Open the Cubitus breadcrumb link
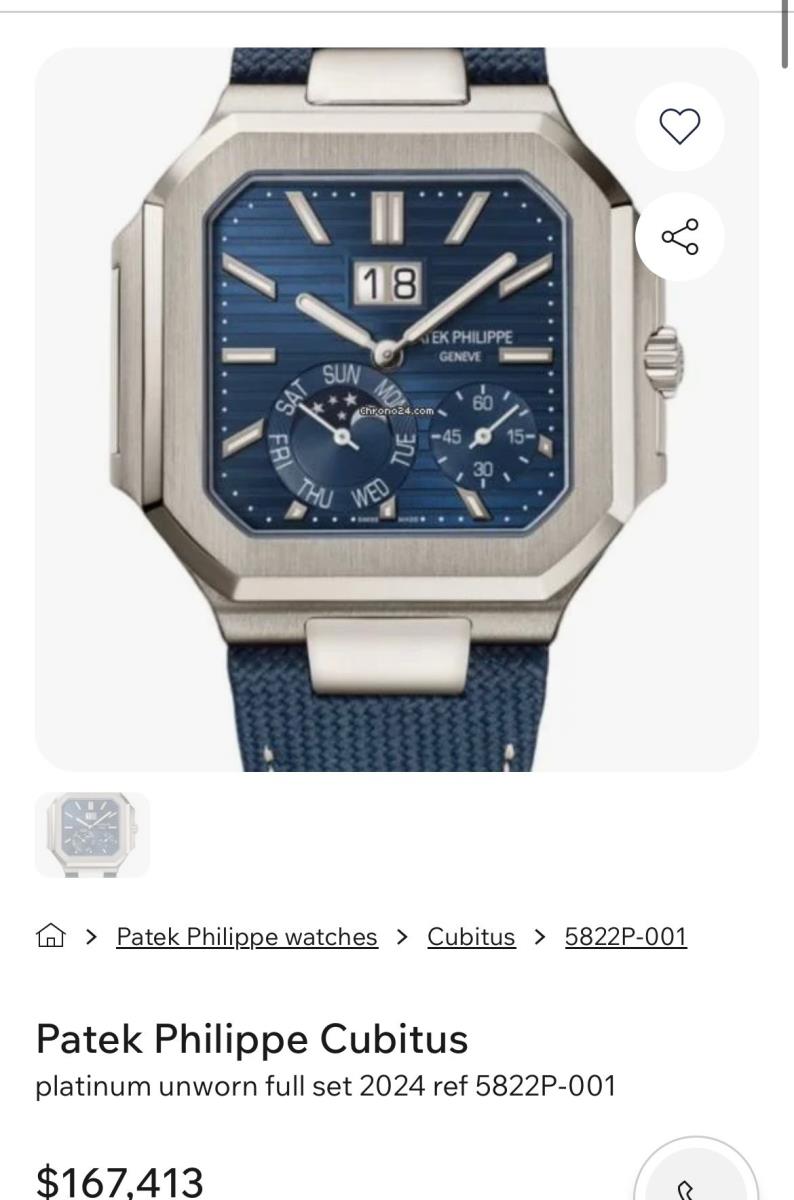This screenshot has height=1200, width=794. tap(471, 937)
